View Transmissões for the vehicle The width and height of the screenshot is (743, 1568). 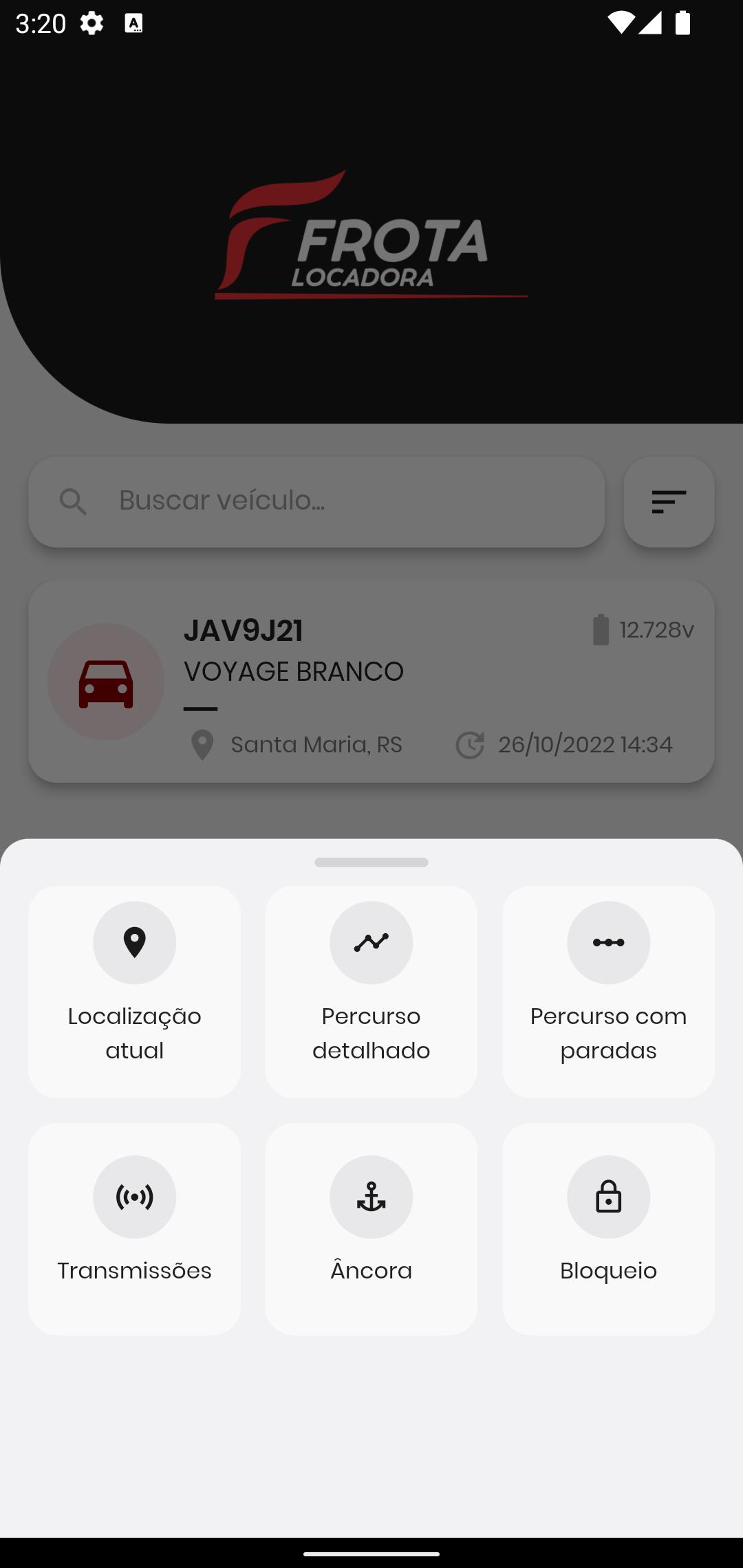(x=134, y=1229)
